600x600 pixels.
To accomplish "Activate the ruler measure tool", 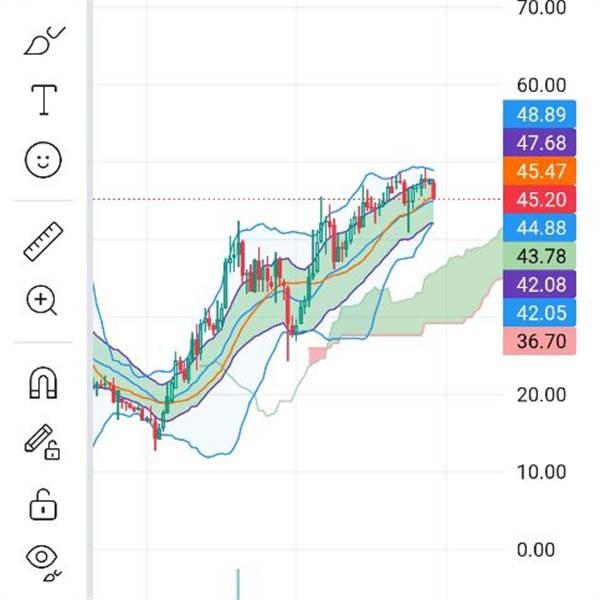I will tap(43, 242).
